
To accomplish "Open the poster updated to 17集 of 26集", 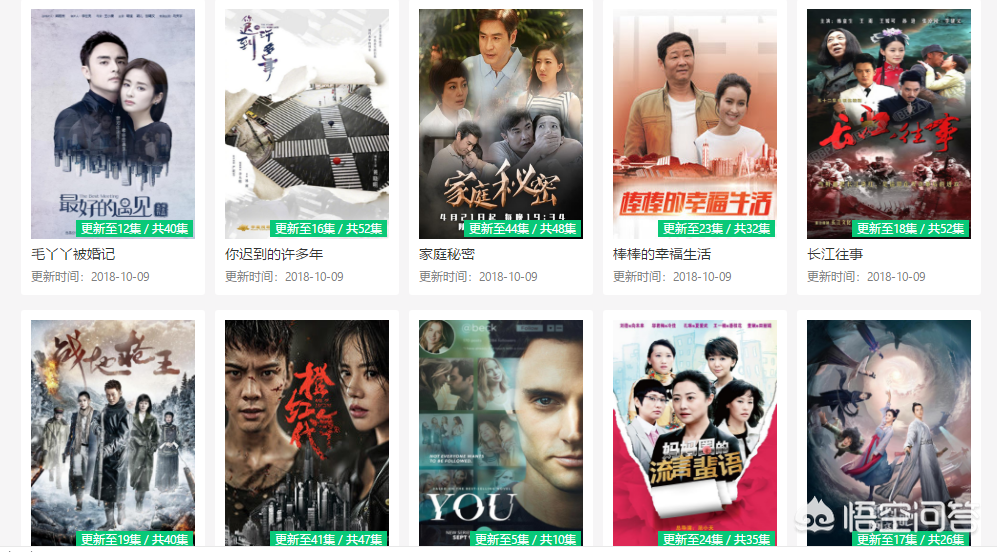I will point(889,432).
